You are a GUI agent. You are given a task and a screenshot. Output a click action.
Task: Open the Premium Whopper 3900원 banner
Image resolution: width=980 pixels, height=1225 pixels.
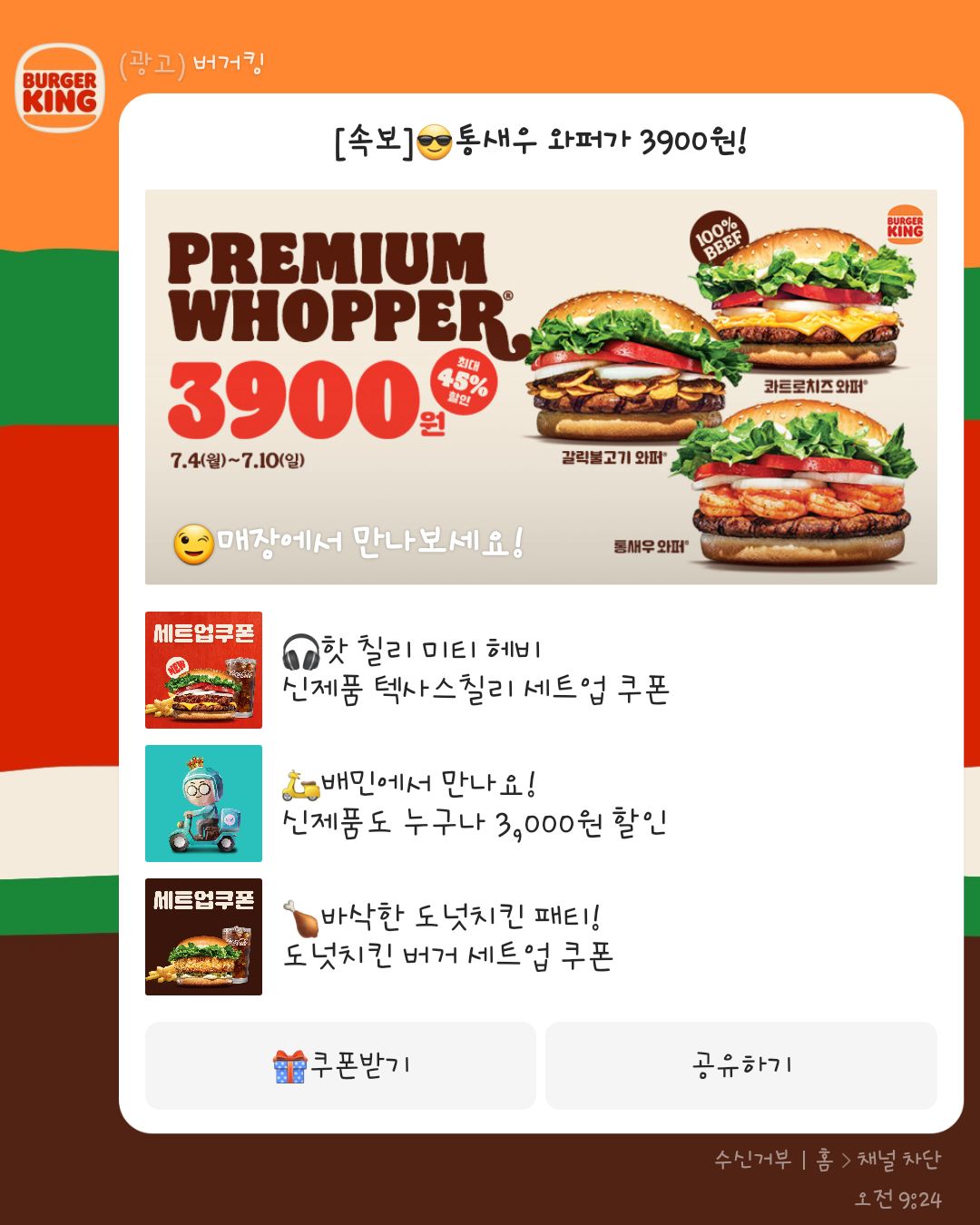541,387
